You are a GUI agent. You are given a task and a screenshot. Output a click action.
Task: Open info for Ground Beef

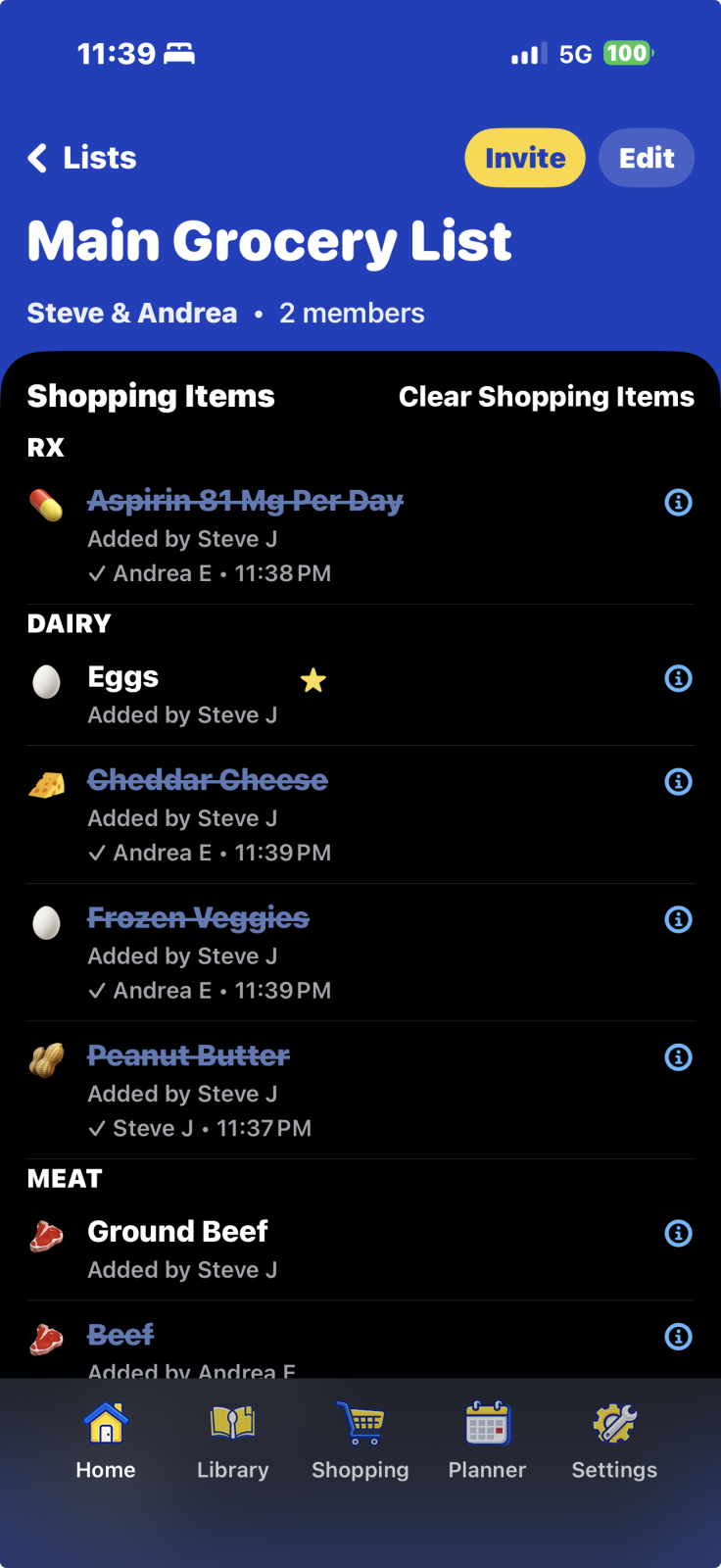pyautogui.click(x=678, y=1234)
